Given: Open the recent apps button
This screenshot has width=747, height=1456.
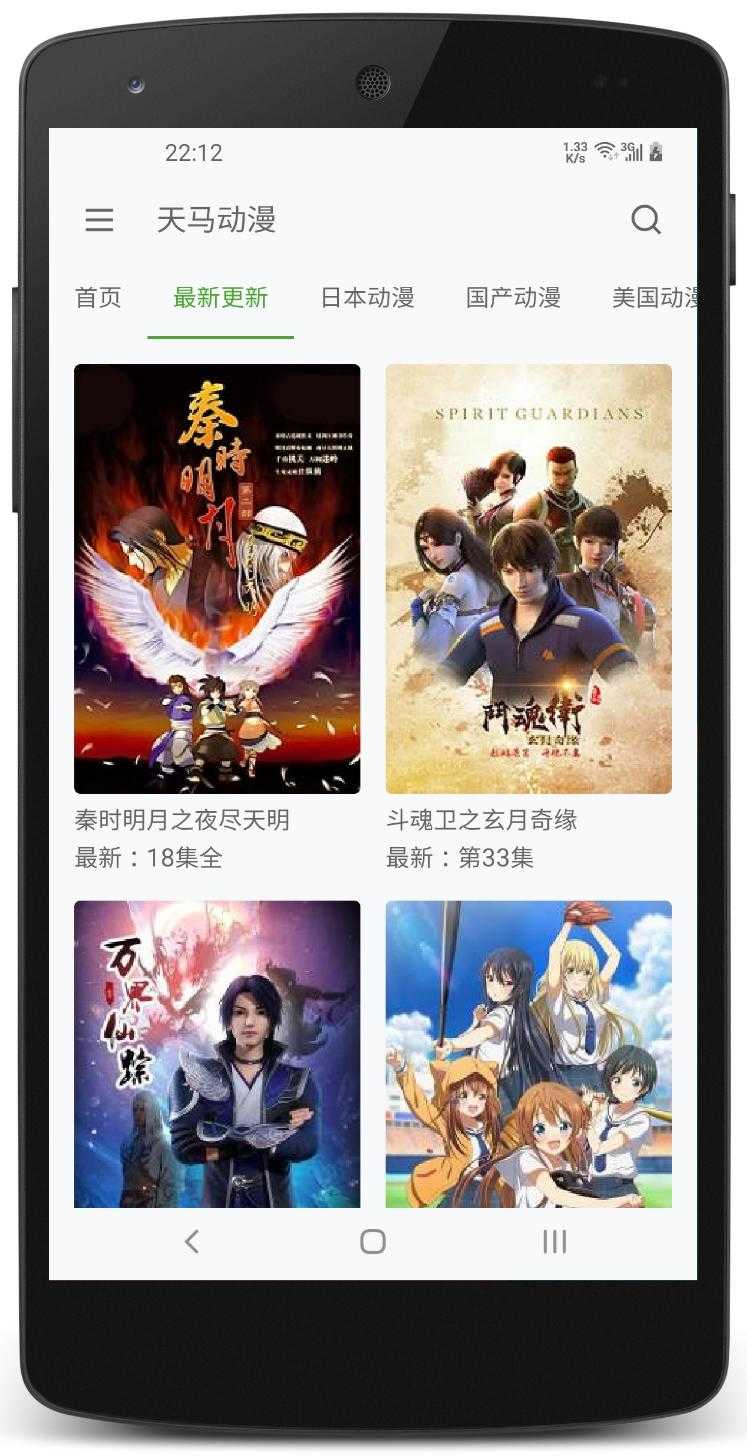Looking at the screenshot, I should (x=554, y=1241).
